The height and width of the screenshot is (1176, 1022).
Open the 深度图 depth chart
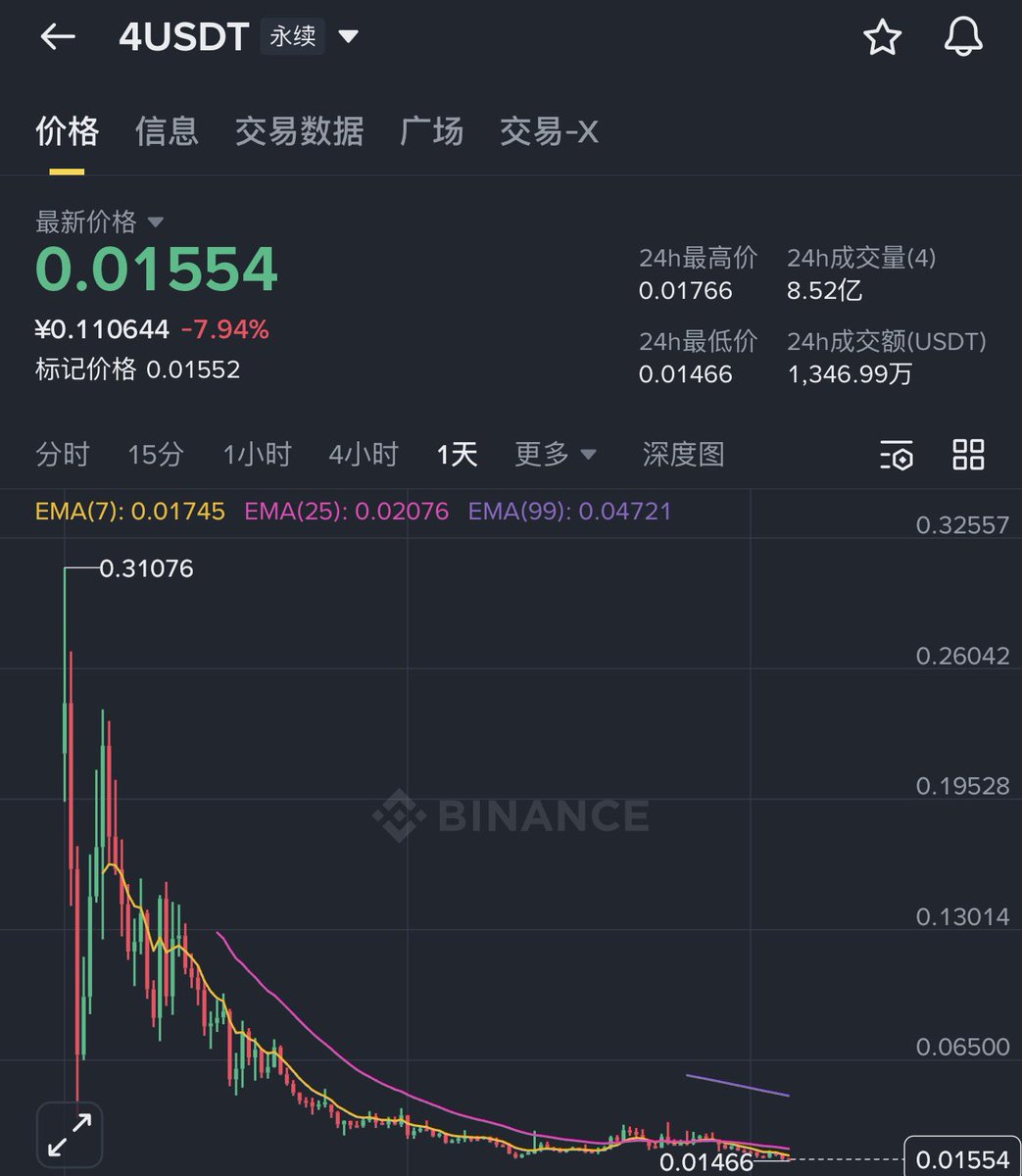(683, 455)
